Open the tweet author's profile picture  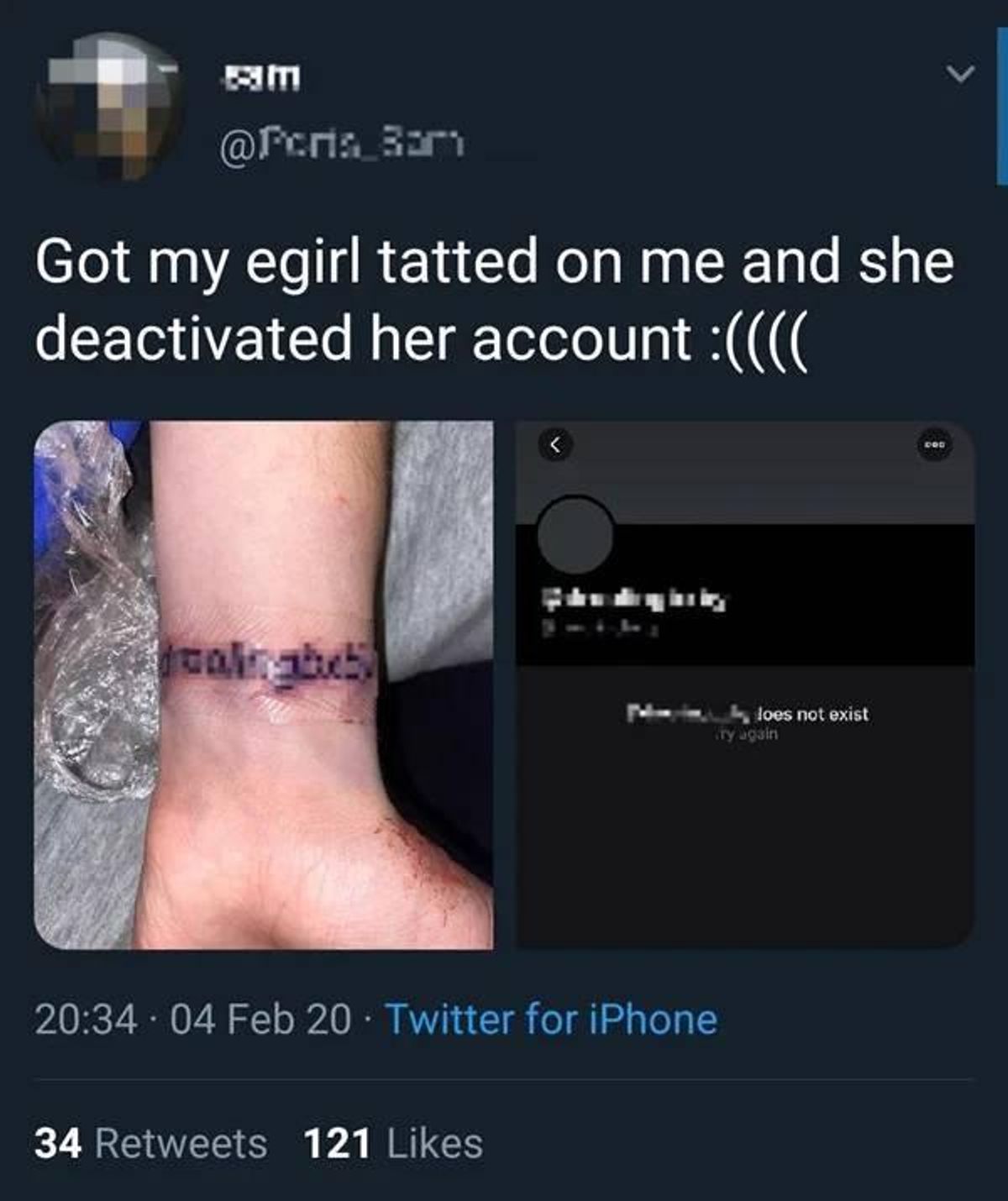pyautogui.click(x=109, y=109)
